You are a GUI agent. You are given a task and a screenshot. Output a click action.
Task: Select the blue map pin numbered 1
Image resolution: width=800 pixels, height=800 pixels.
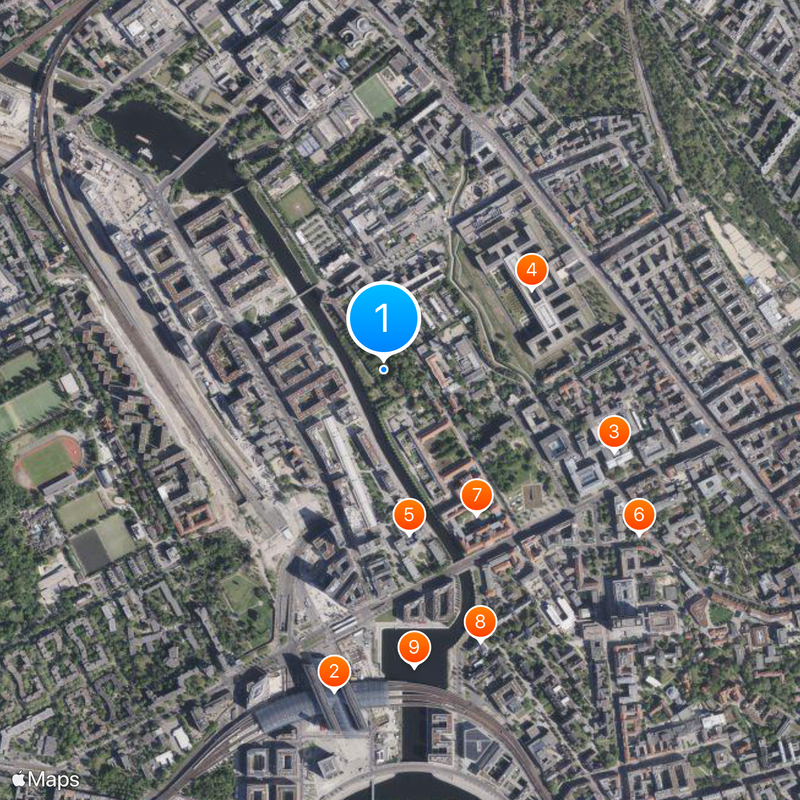click(x=383, y=319)
